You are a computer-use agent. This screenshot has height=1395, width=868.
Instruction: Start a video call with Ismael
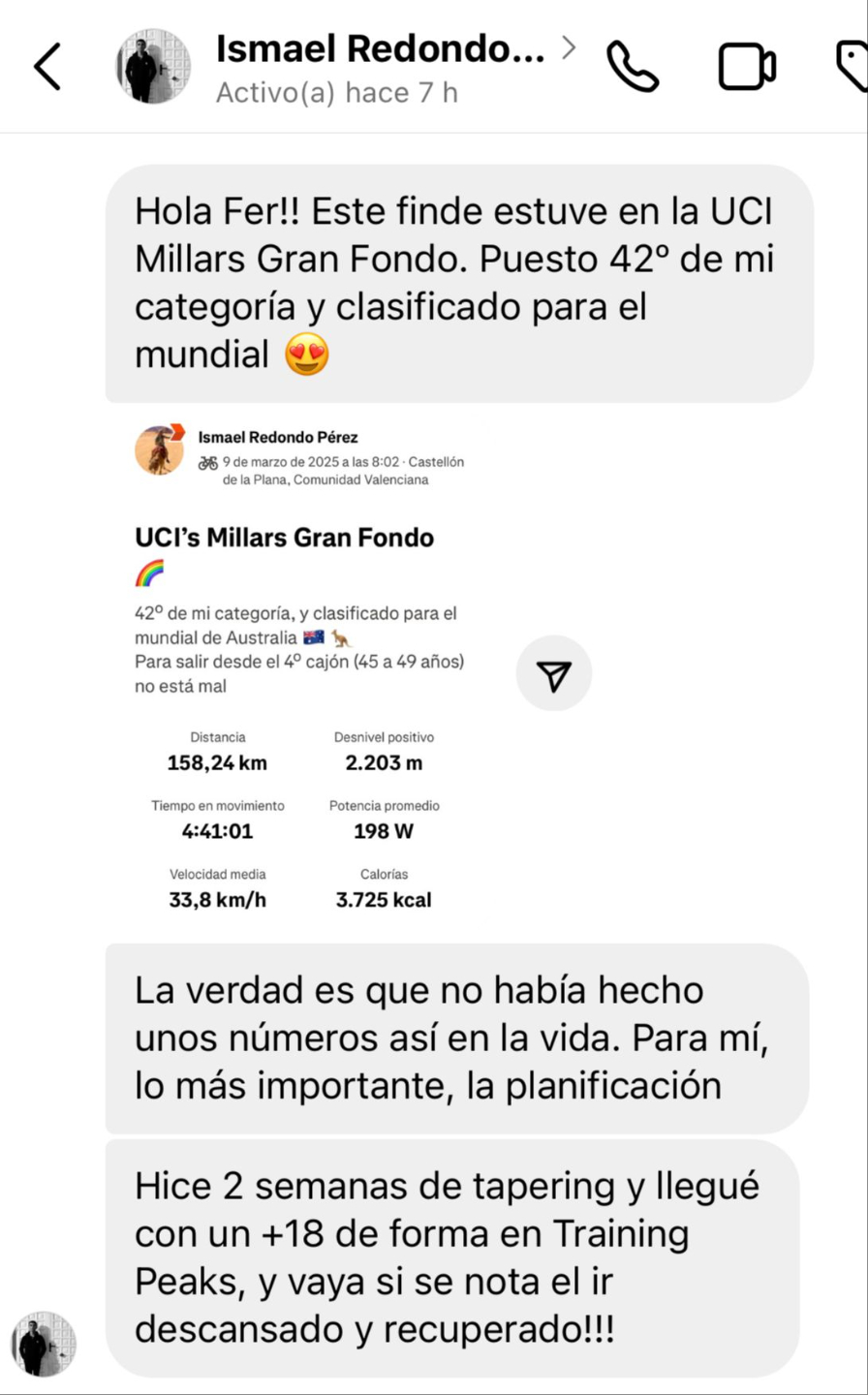pyautogui.click(x=746, y=67)
